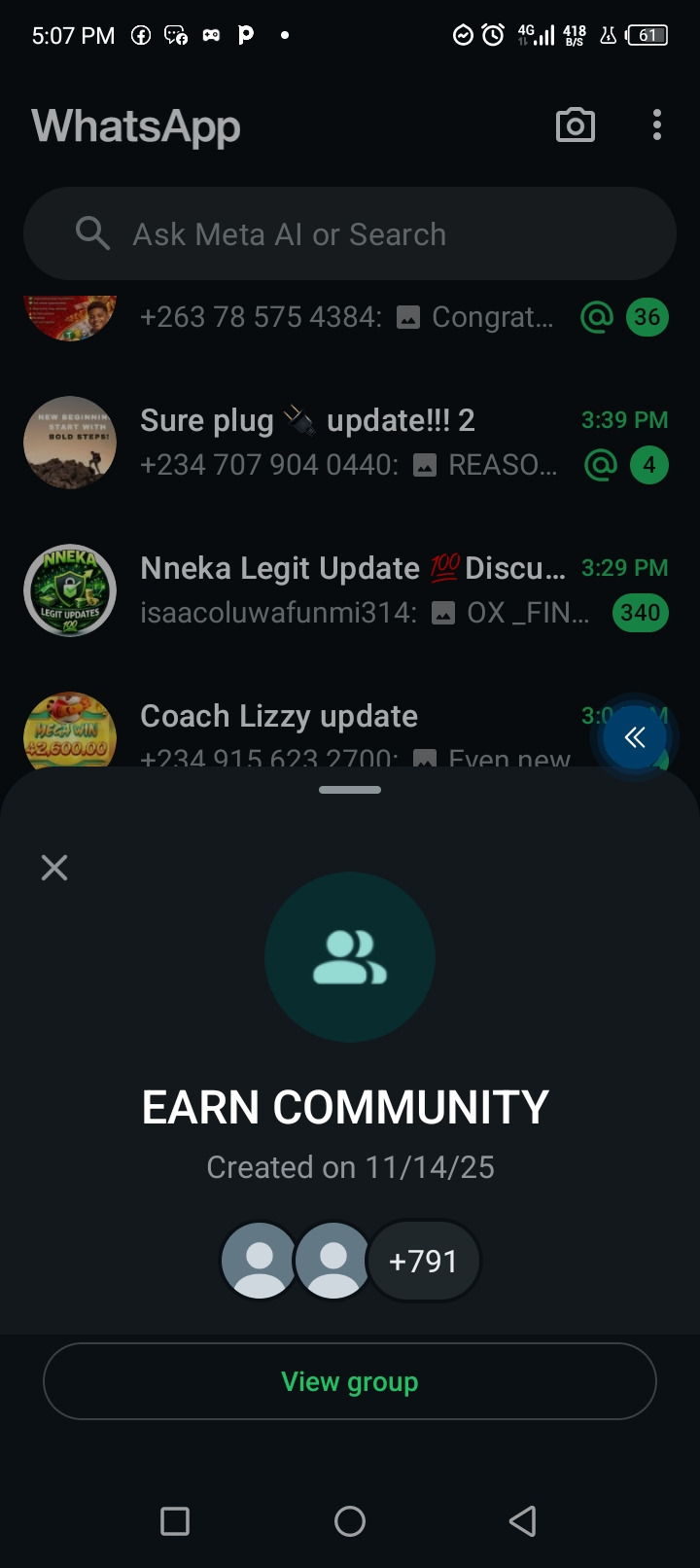View the EARN COMMUNITY group
The height and width of the screenshot is (1568, 700).
(350, 1381)
